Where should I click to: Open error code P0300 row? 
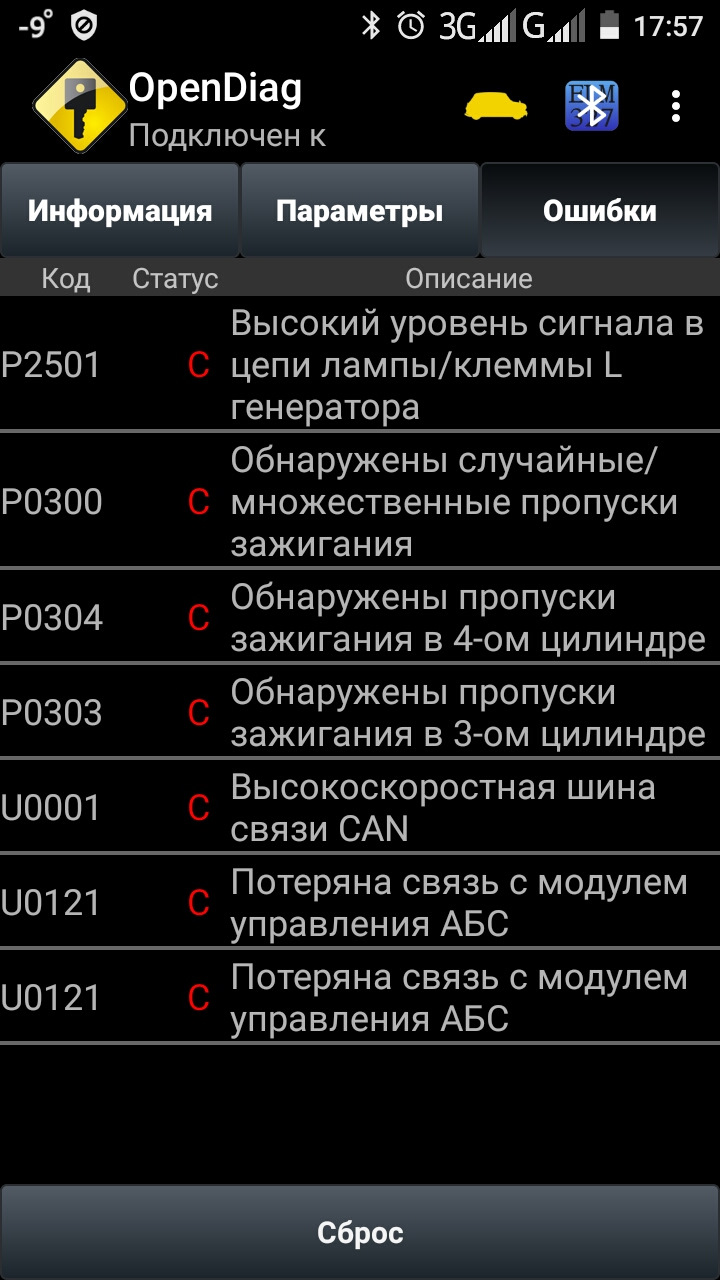[x=360, y=502]
